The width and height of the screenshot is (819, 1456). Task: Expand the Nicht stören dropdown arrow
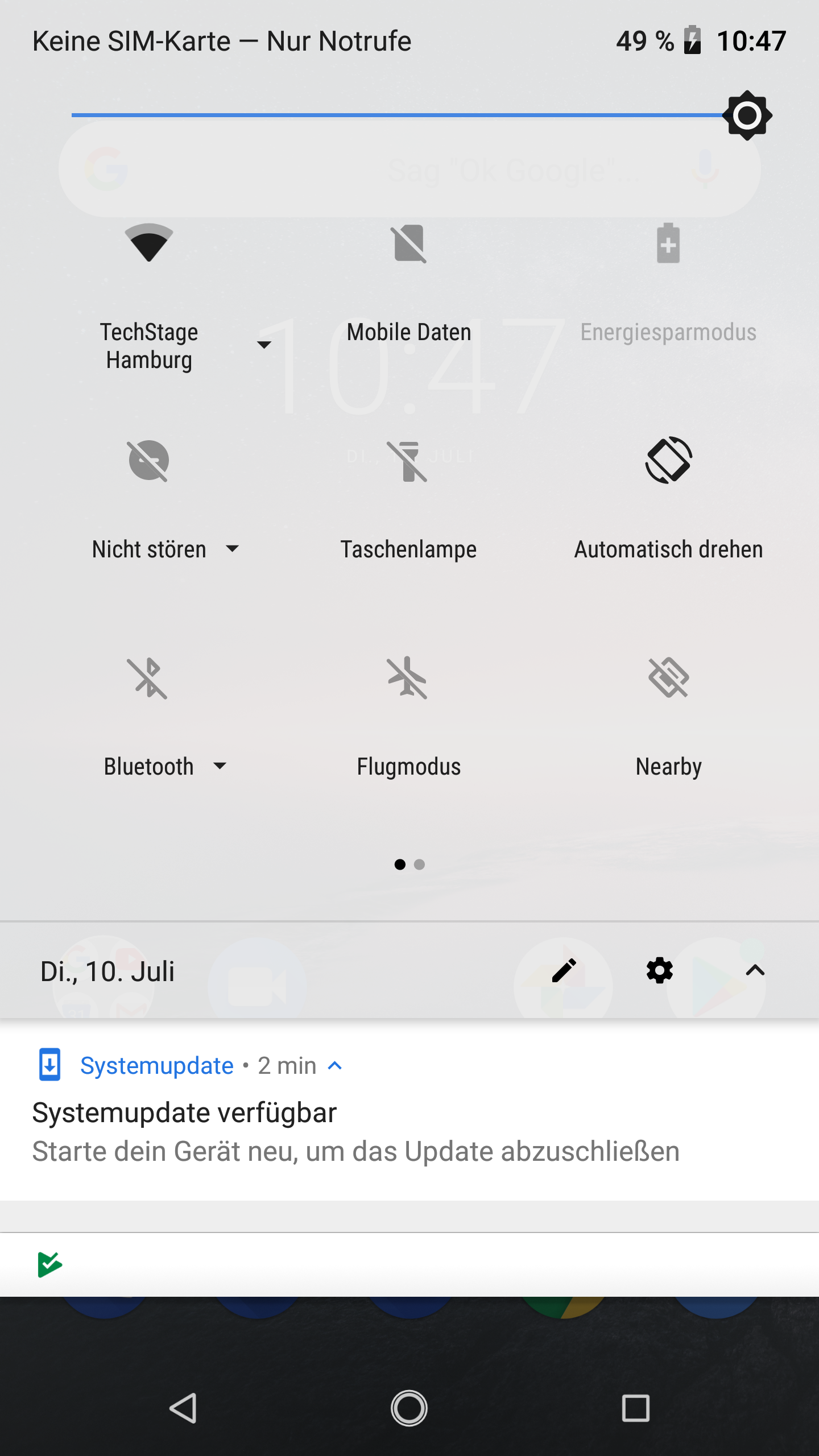point(232,549)
